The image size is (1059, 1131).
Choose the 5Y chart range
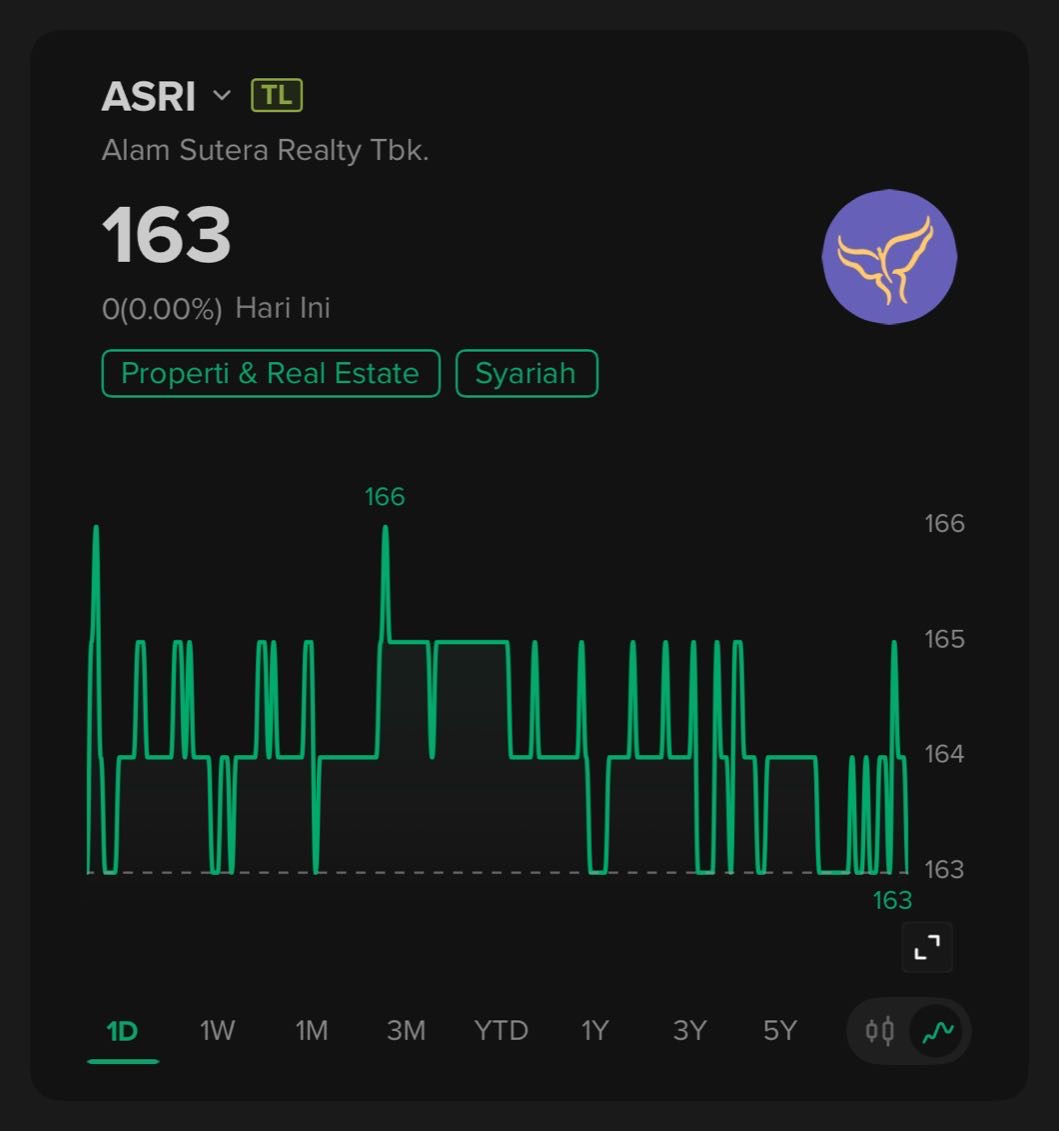click(780, 1030)
